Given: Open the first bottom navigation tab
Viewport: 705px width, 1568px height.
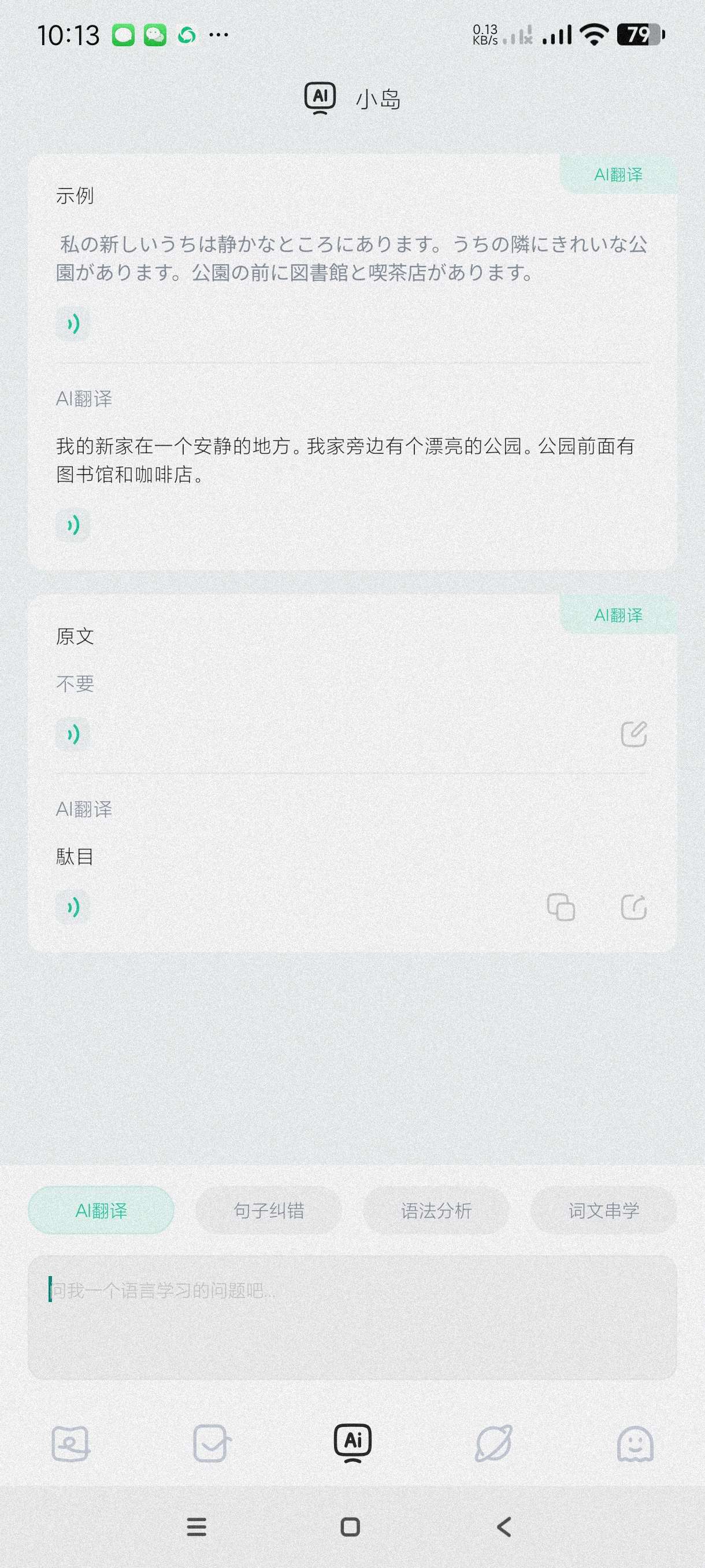Looking at the screenshot, I should tap(70, 1444).
